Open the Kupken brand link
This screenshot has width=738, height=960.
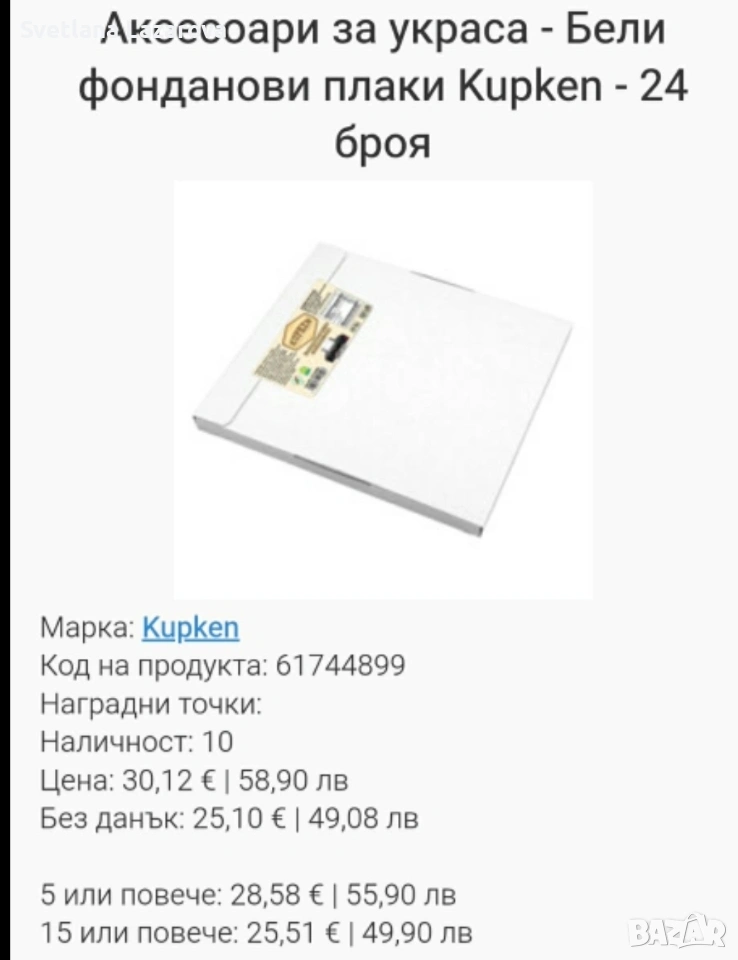point(191,628)
